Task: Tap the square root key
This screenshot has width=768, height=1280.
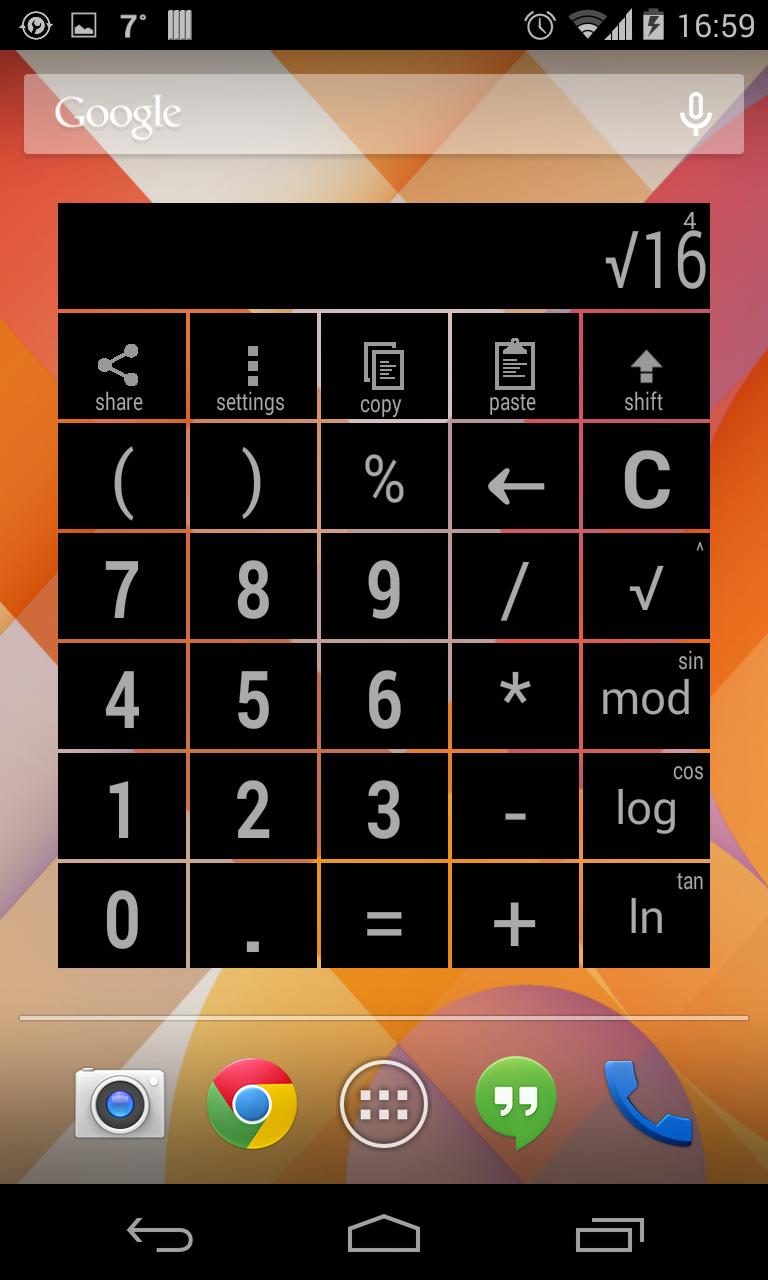Action: [645, 585]
